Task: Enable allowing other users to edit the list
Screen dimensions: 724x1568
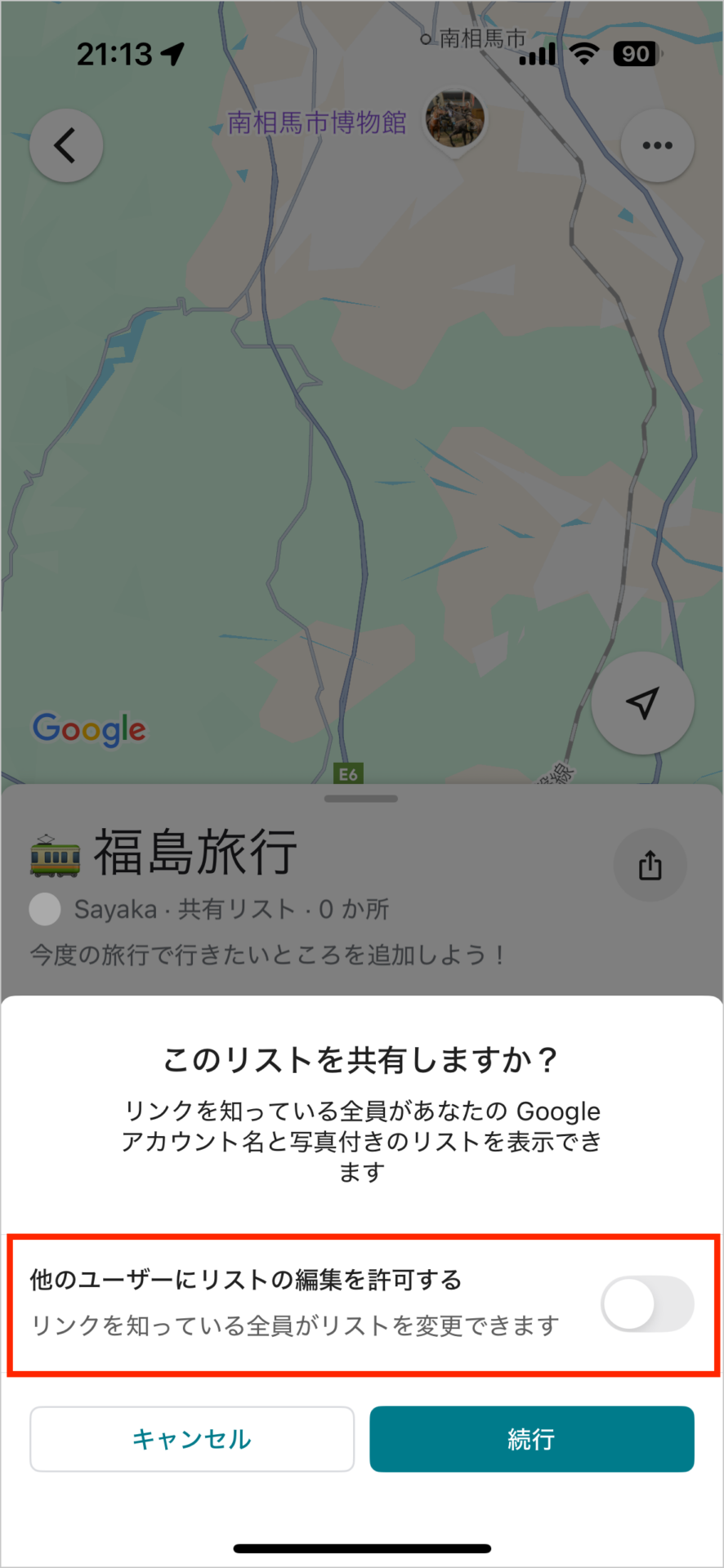Action: tap(647, 1303)
